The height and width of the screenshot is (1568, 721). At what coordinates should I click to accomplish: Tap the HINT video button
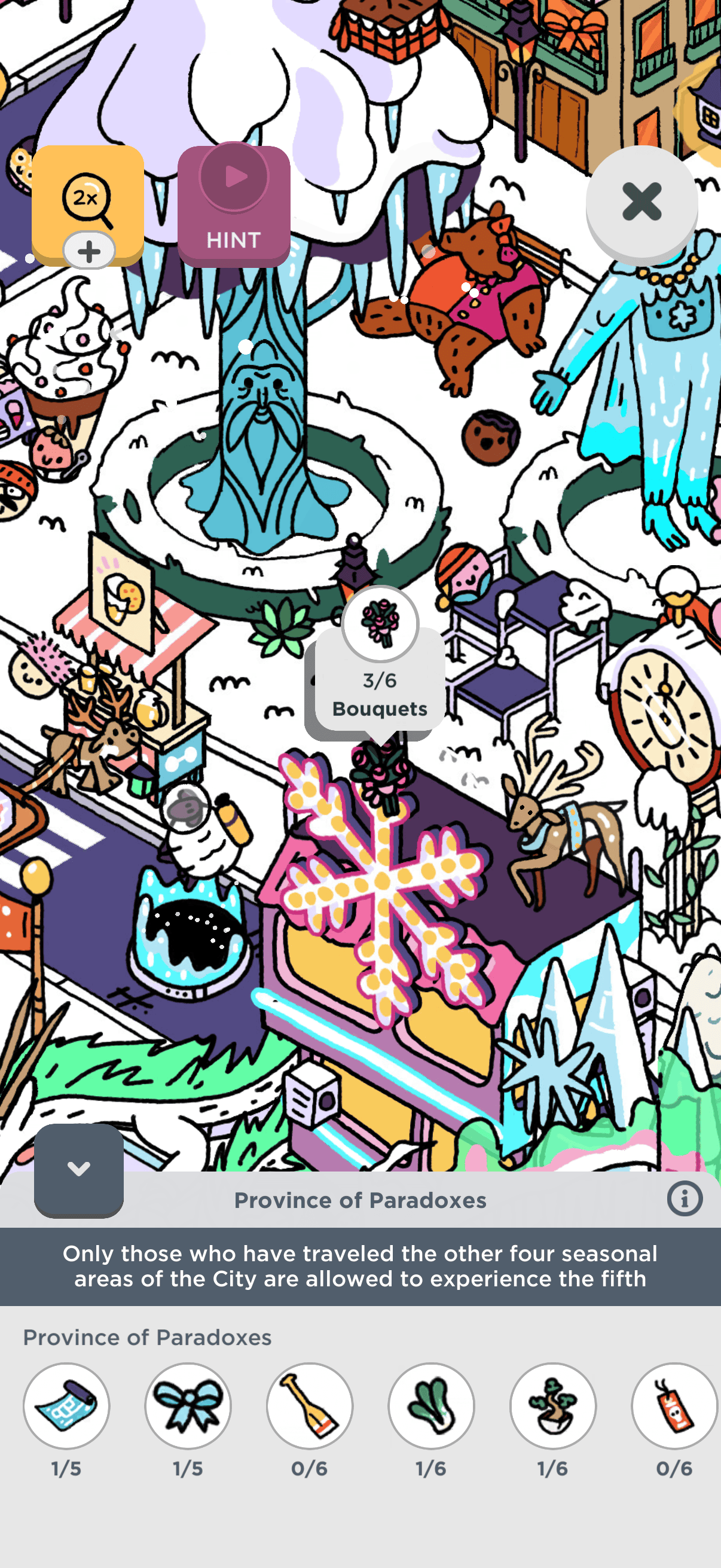pyautogui.click(x=234, y=205)
